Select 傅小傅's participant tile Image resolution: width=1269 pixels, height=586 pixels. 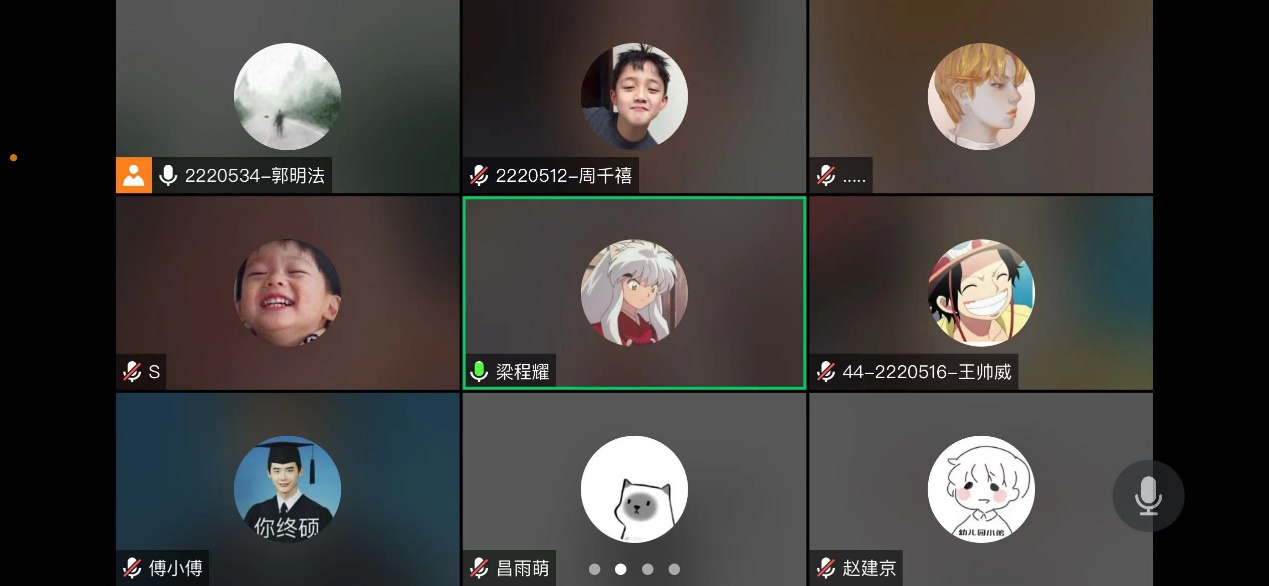[287, 488]
